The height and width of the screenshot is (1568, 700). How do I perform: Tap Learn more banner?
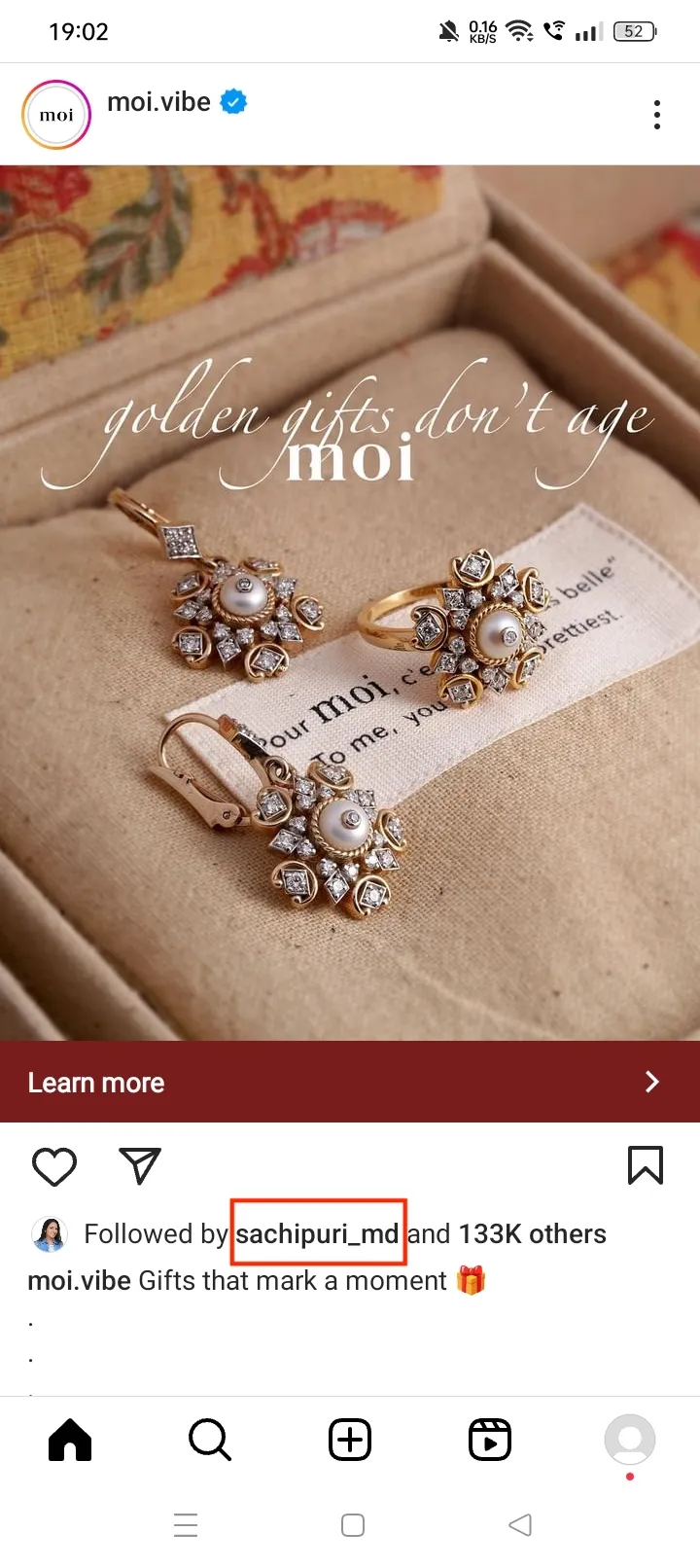pos(350,1082)
